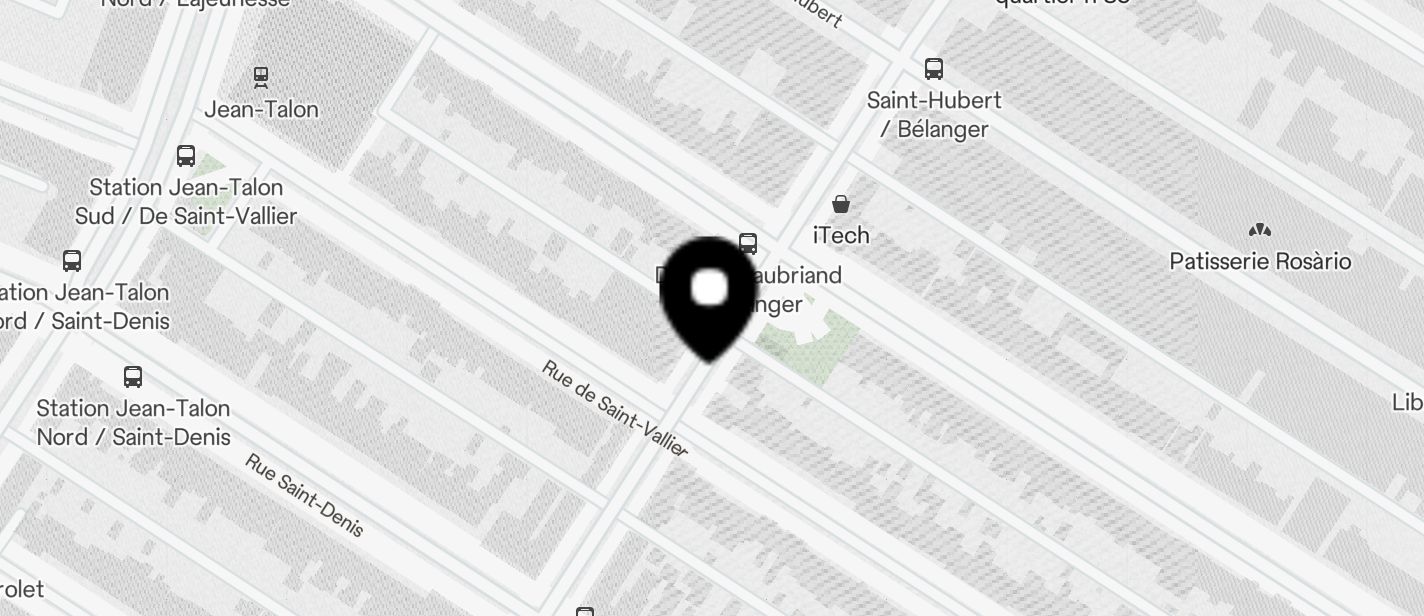Open the Patisserie Rosàrio place marker
This screenshot has height=616, width=1424.
(1259, 231)
